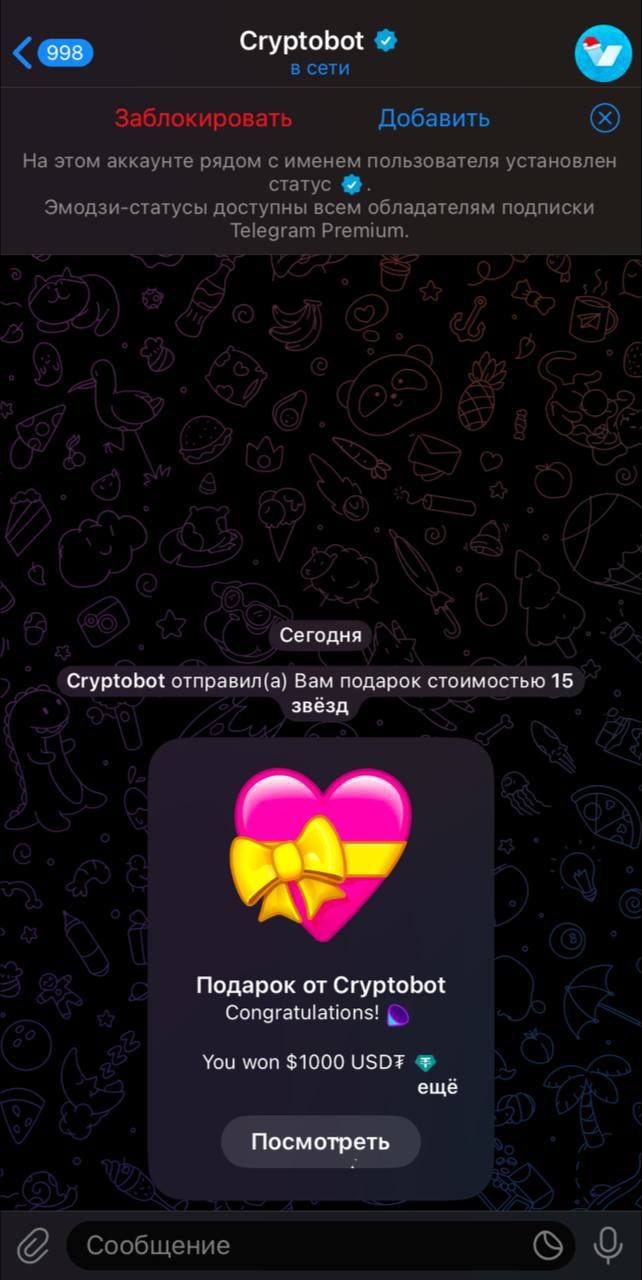Open Cryptobot profile avatar
This screenshot has height=1280, width=642.
pyautogui.click(x=603, y=53)
